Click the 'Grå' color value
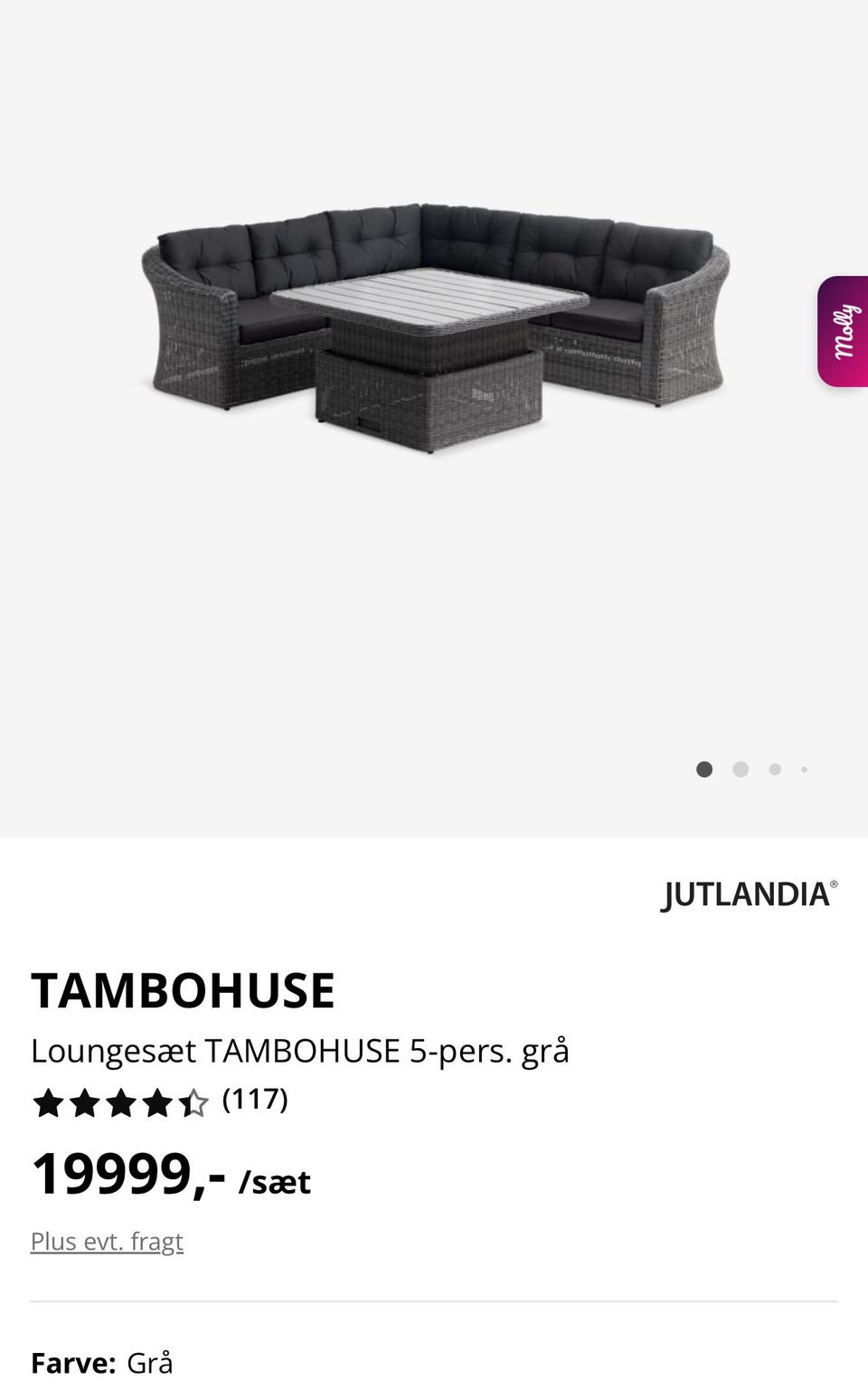The image size is (868, 1390). pos(150,1361)
